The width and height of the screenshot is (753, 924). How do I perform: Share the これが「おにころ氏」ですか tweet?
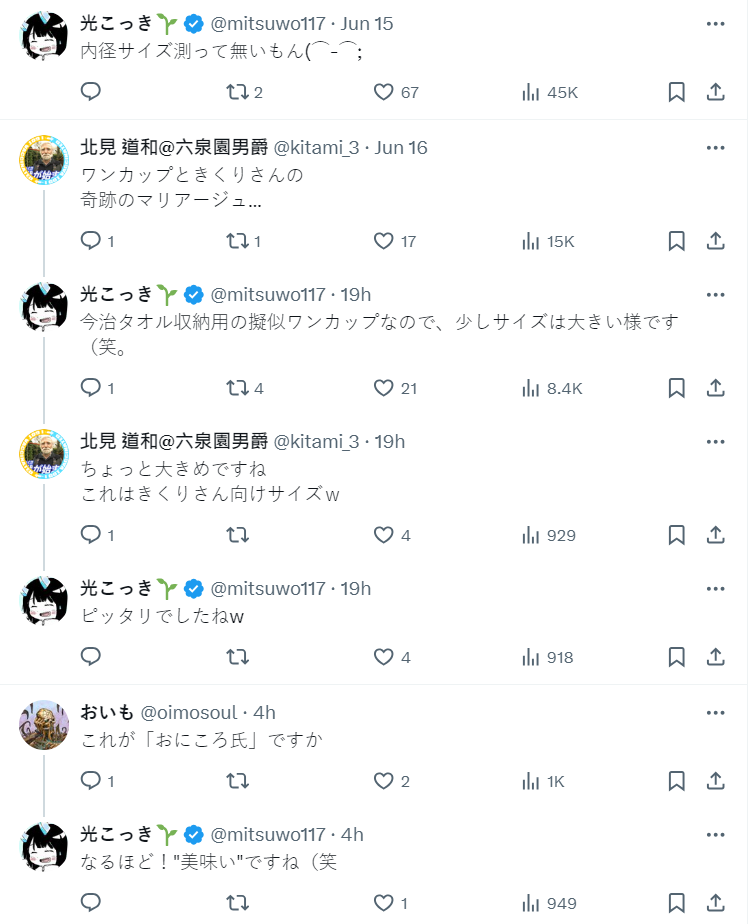[715, 782]
